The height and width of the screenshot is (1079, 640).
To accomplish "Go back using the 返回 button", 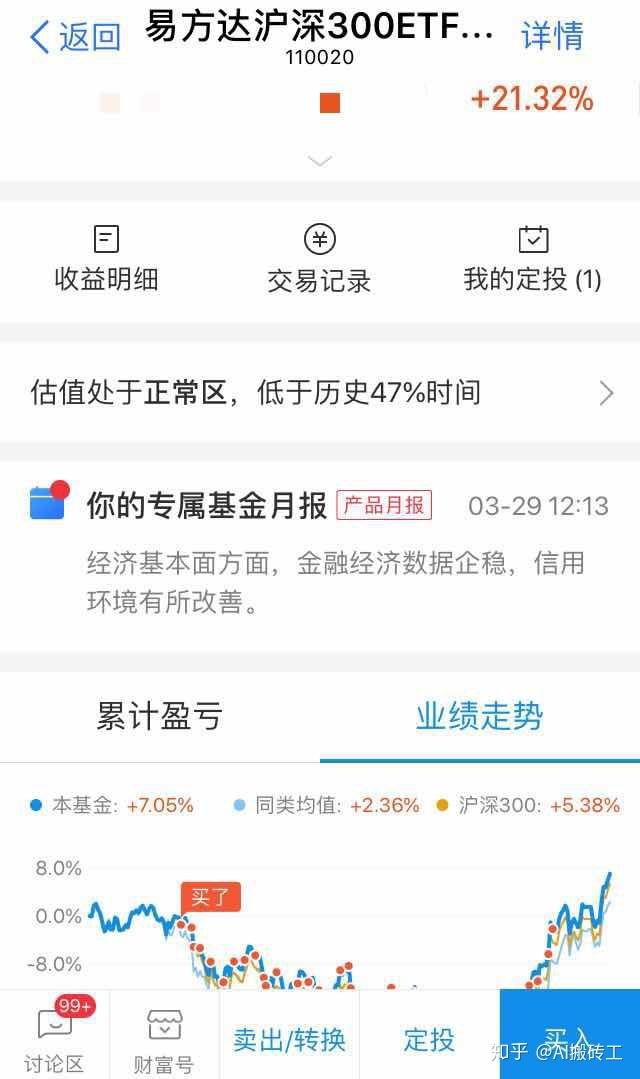I will pos(76,36).
